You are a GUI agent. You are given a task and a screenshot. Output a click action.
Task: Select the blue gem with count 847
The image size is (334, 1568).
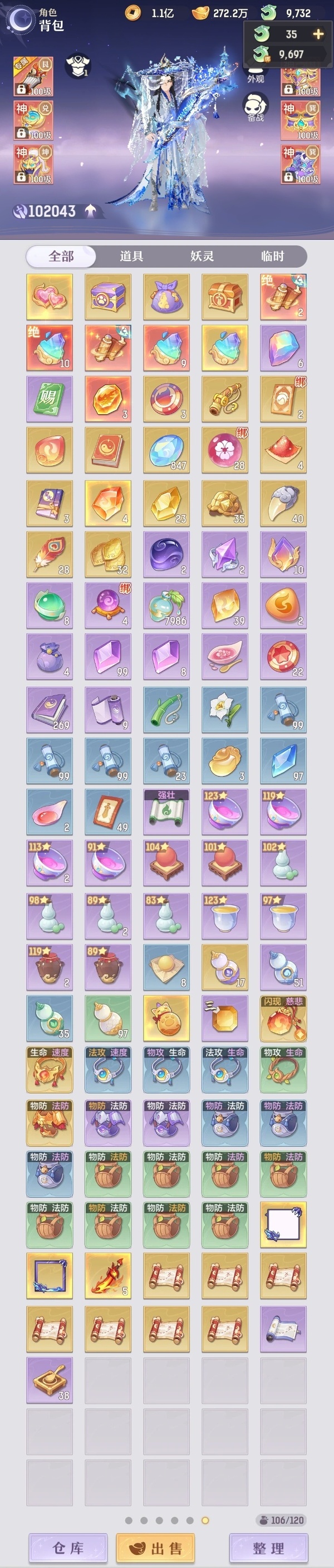pyautogui.click(x=166, y=450)
